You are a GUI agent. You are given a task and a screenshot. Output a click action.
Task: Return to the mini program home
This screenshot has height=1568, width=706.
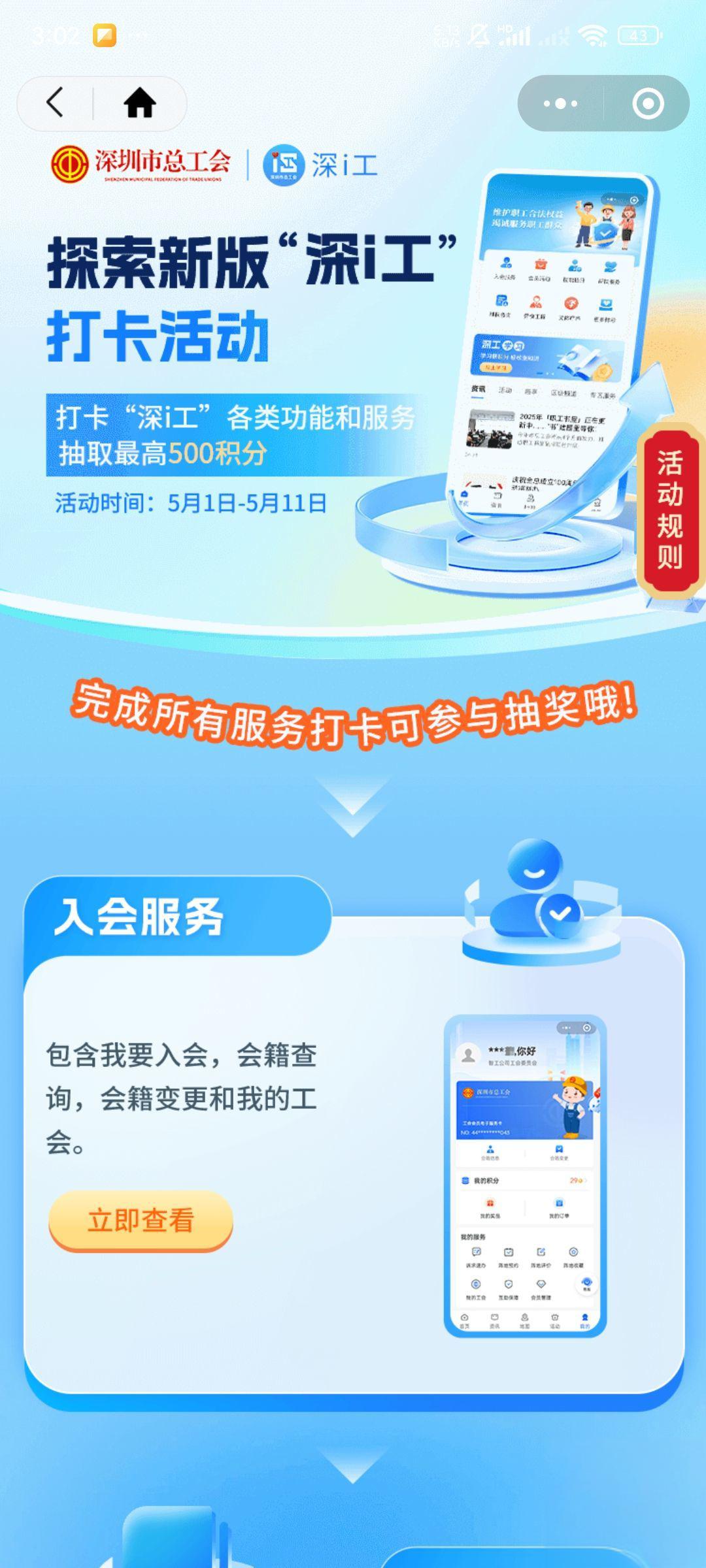coord(140,103)
